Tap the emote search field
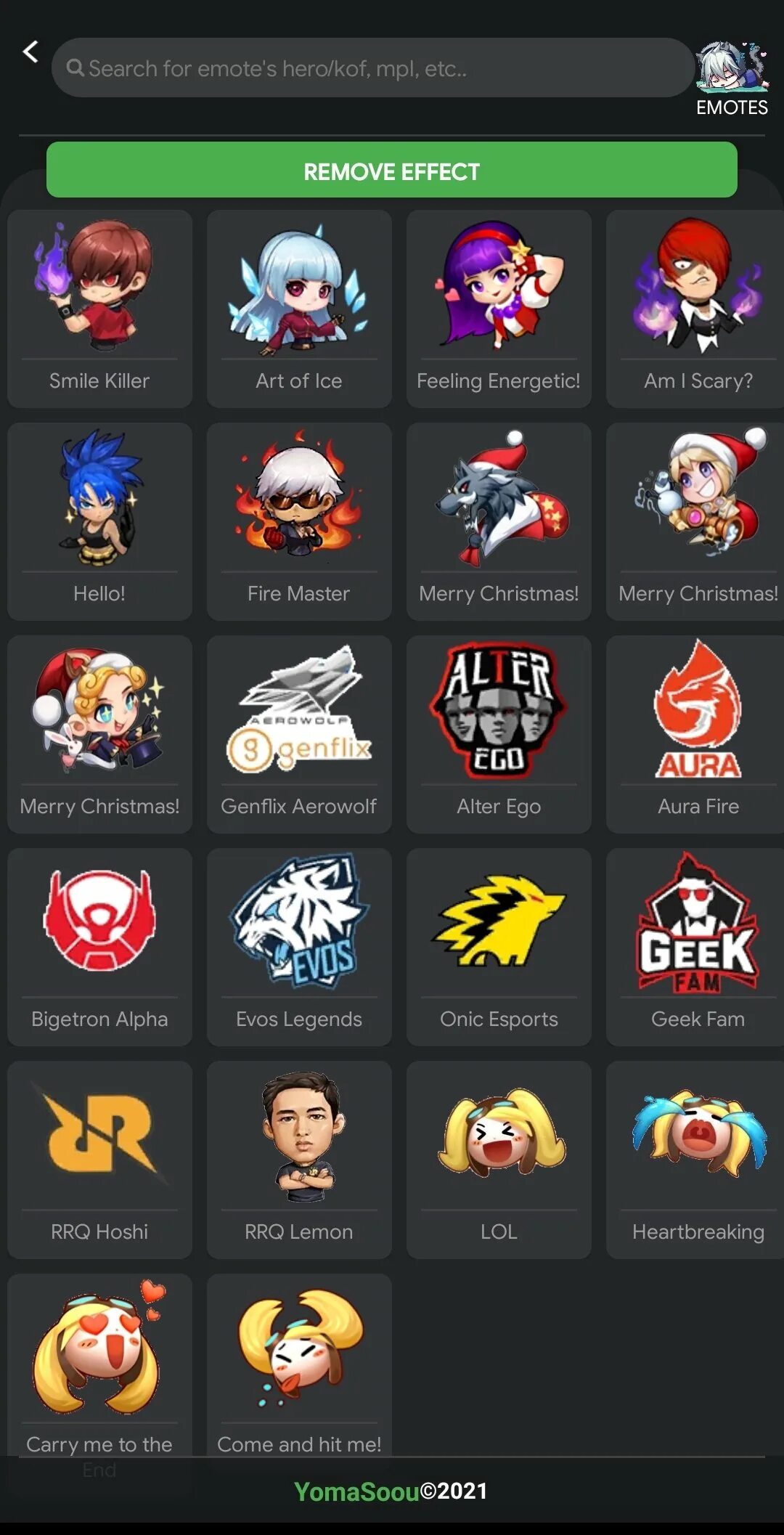Image resolution: width=784 pixels, height=1535 pixels. tap(372, 68)
